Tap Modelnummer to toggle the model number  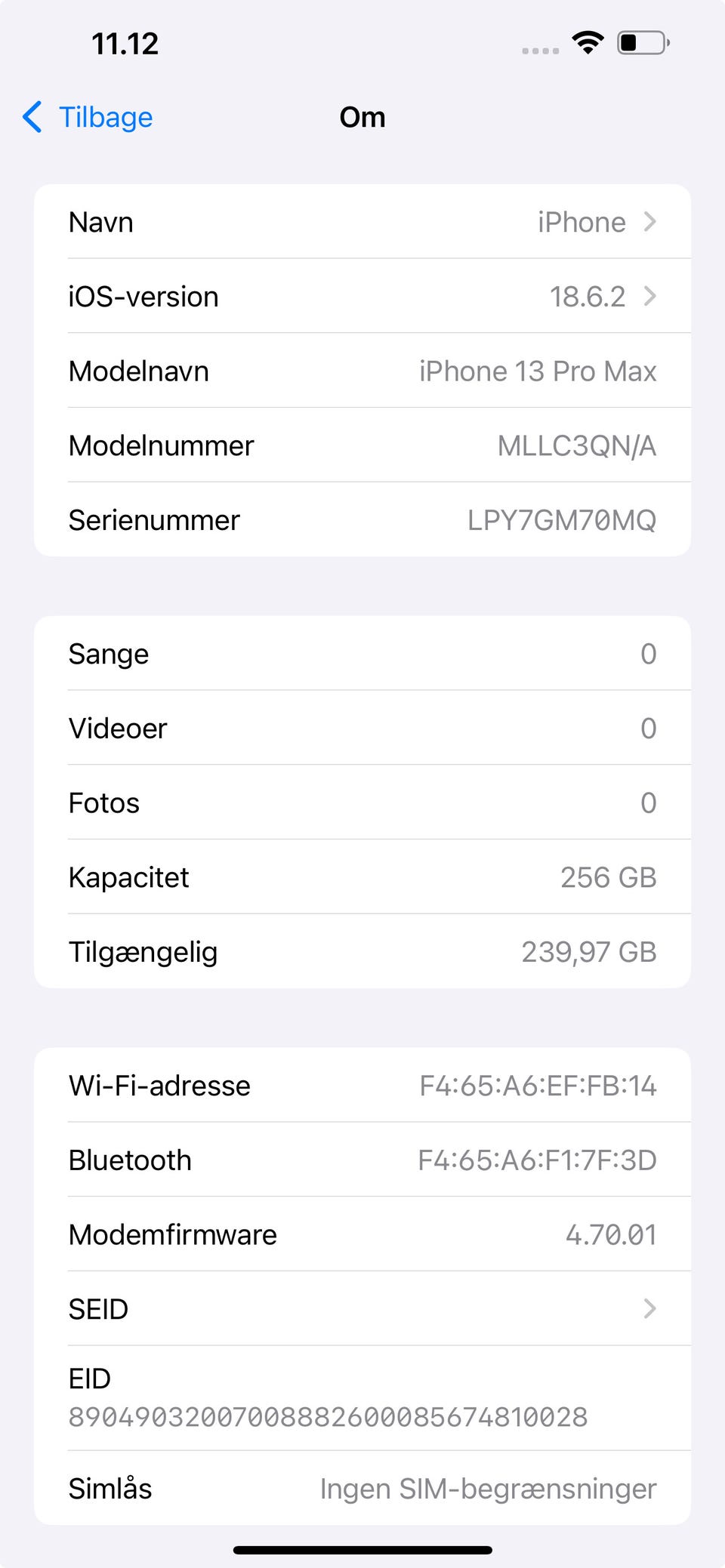[362, 445]
